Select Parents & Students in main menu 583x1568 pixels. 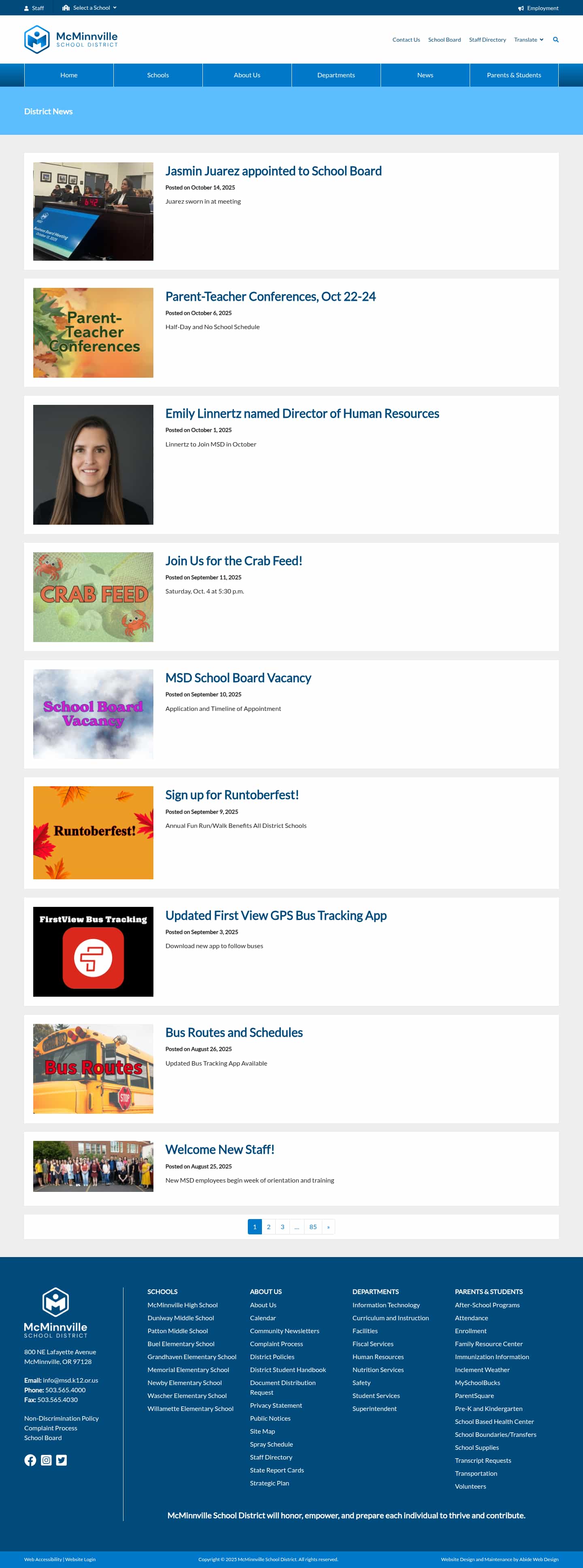513,75
